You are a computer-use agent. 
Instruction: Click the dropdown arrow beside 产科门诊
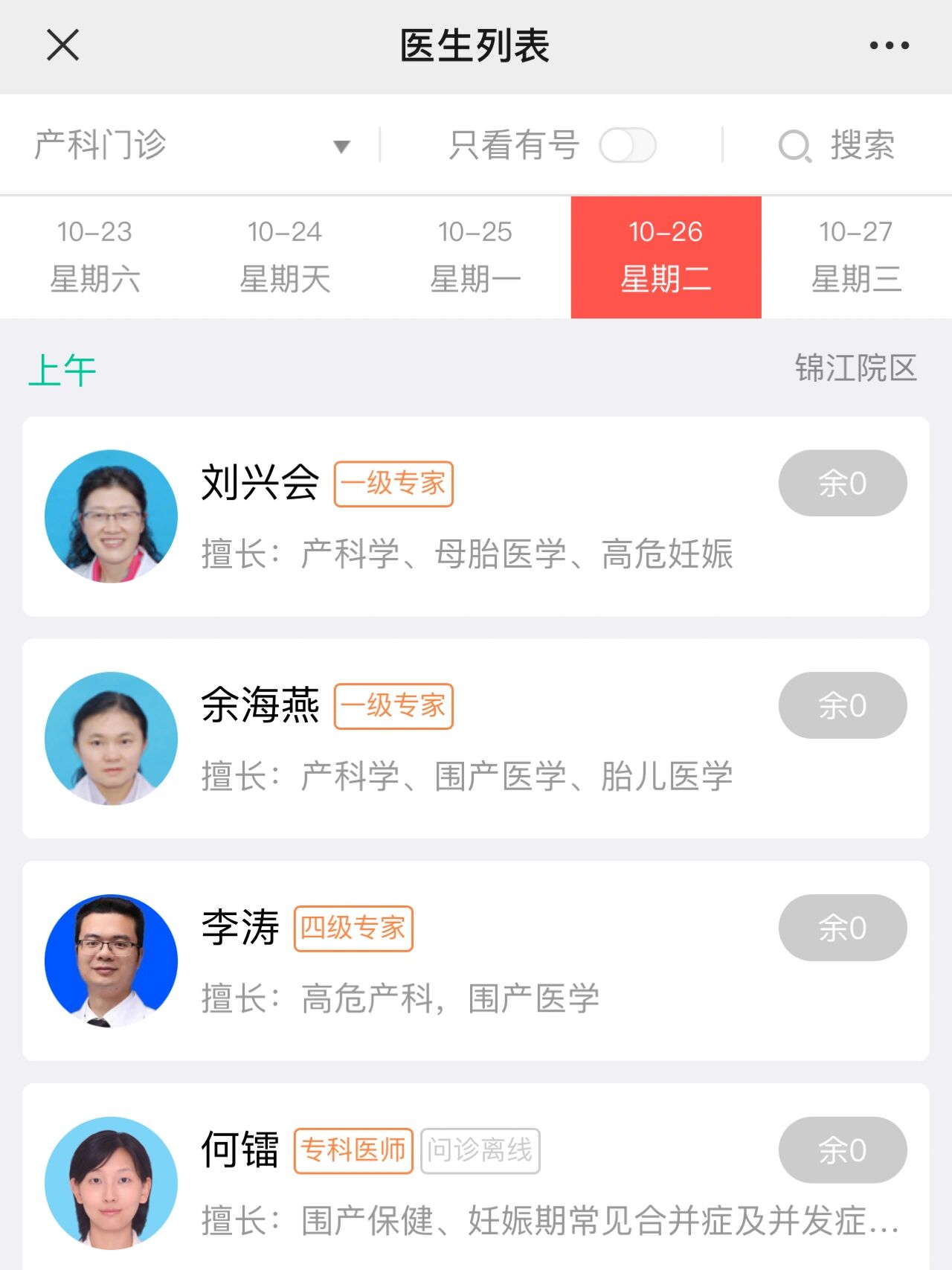point(342,146)
